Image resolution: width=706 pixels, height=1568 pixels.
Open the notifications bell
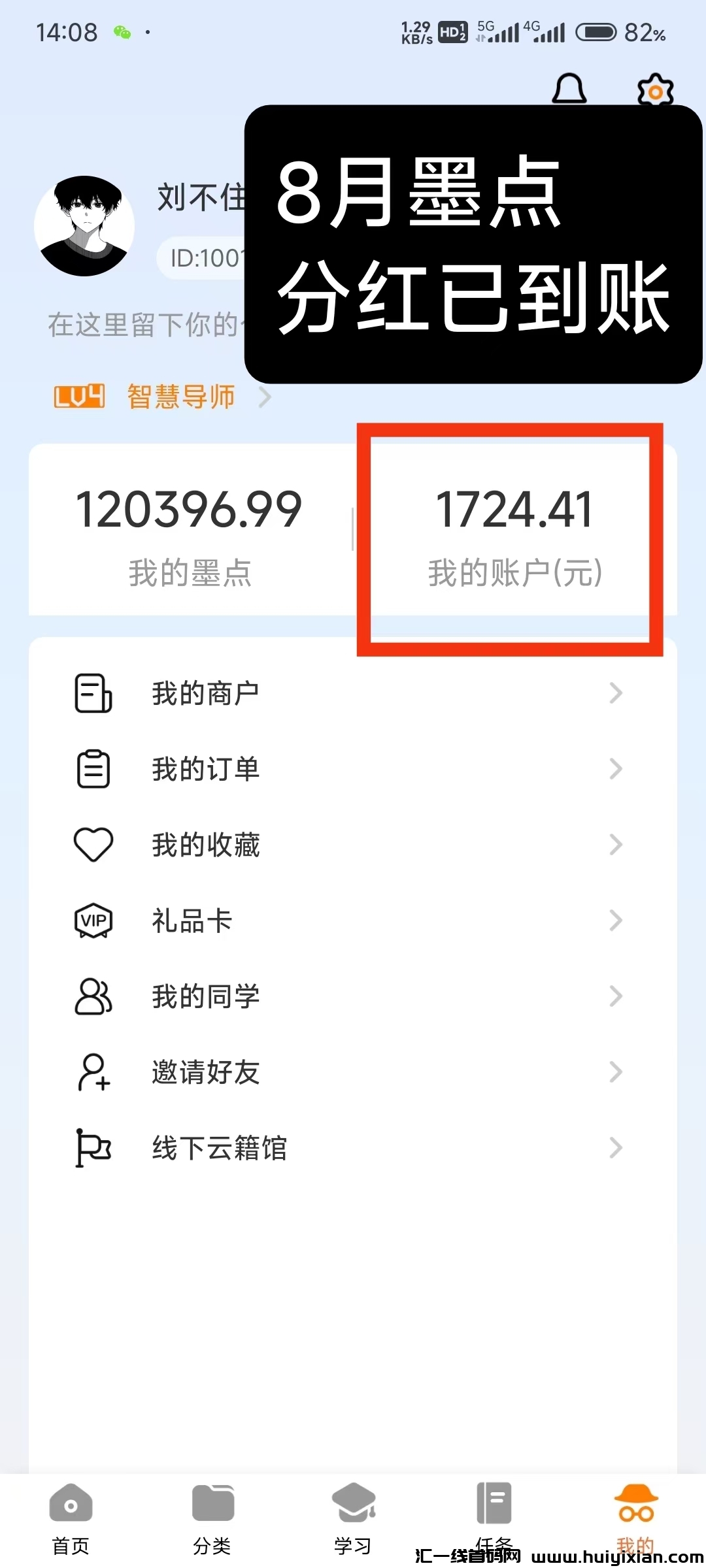coord(569,88)
